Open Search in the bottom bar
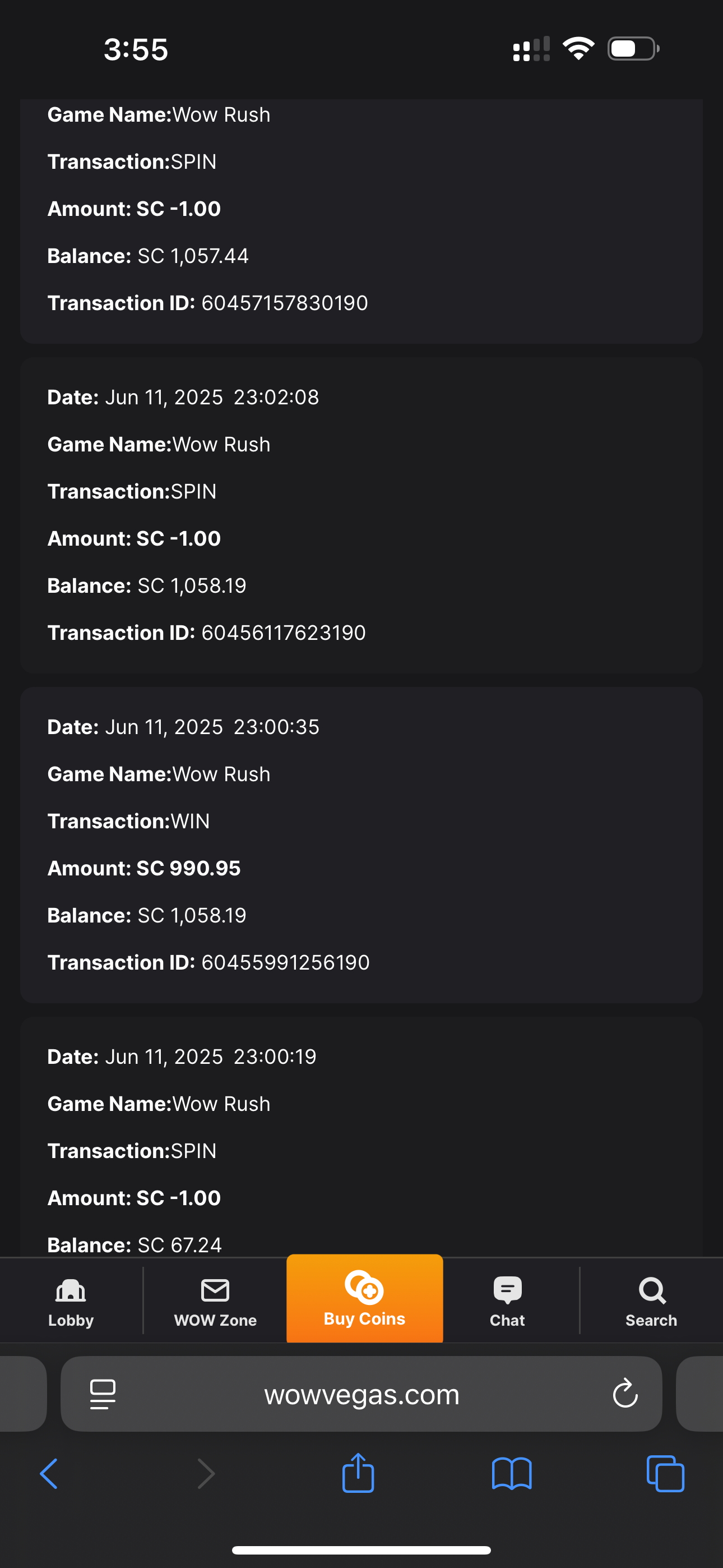The image size is (723, 1568). pyautogui.click(x=651, y=1301)
